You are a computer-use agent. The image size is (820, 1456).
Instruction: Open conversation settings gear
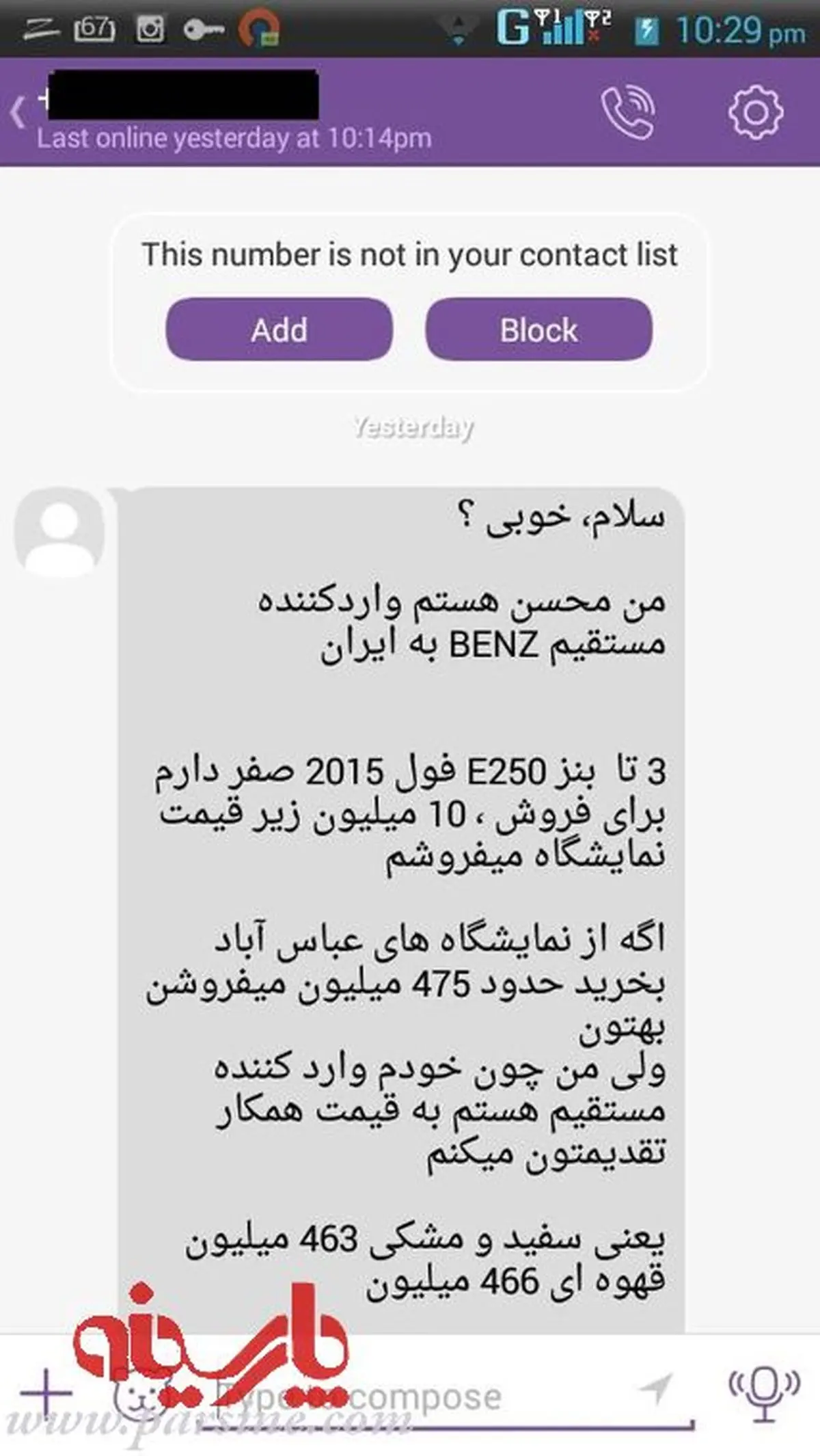pyautogui.click(x=755, y=113)
